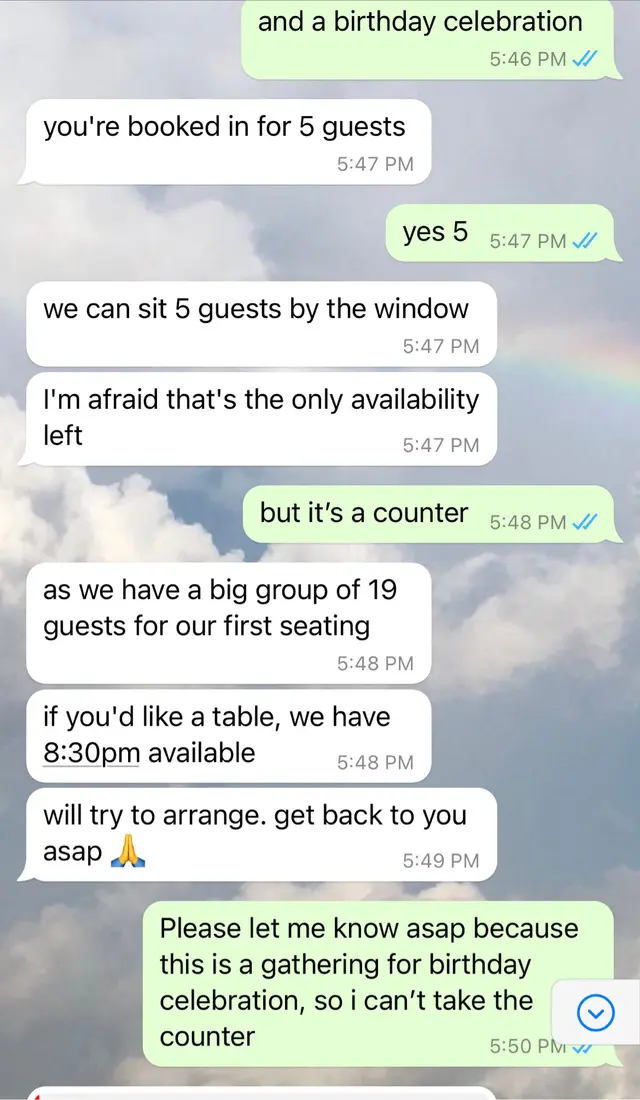Tap the underlined 8:30pm time link
Viewport: 640px width, 1100px height.
91,753
